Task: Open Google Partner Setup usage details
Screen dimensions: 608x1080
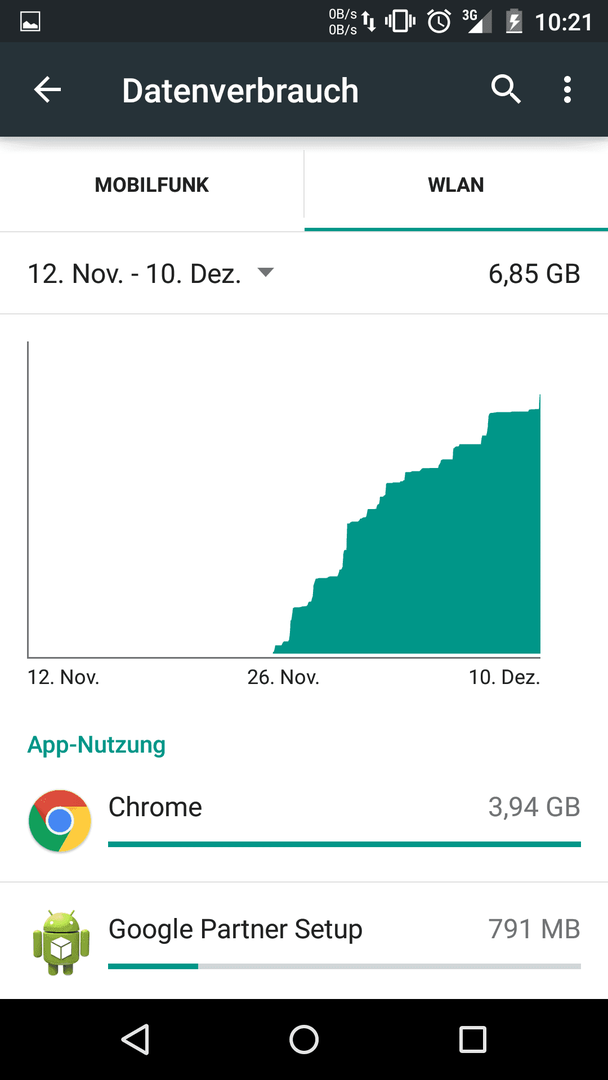Action: click(x=304, y=941)
